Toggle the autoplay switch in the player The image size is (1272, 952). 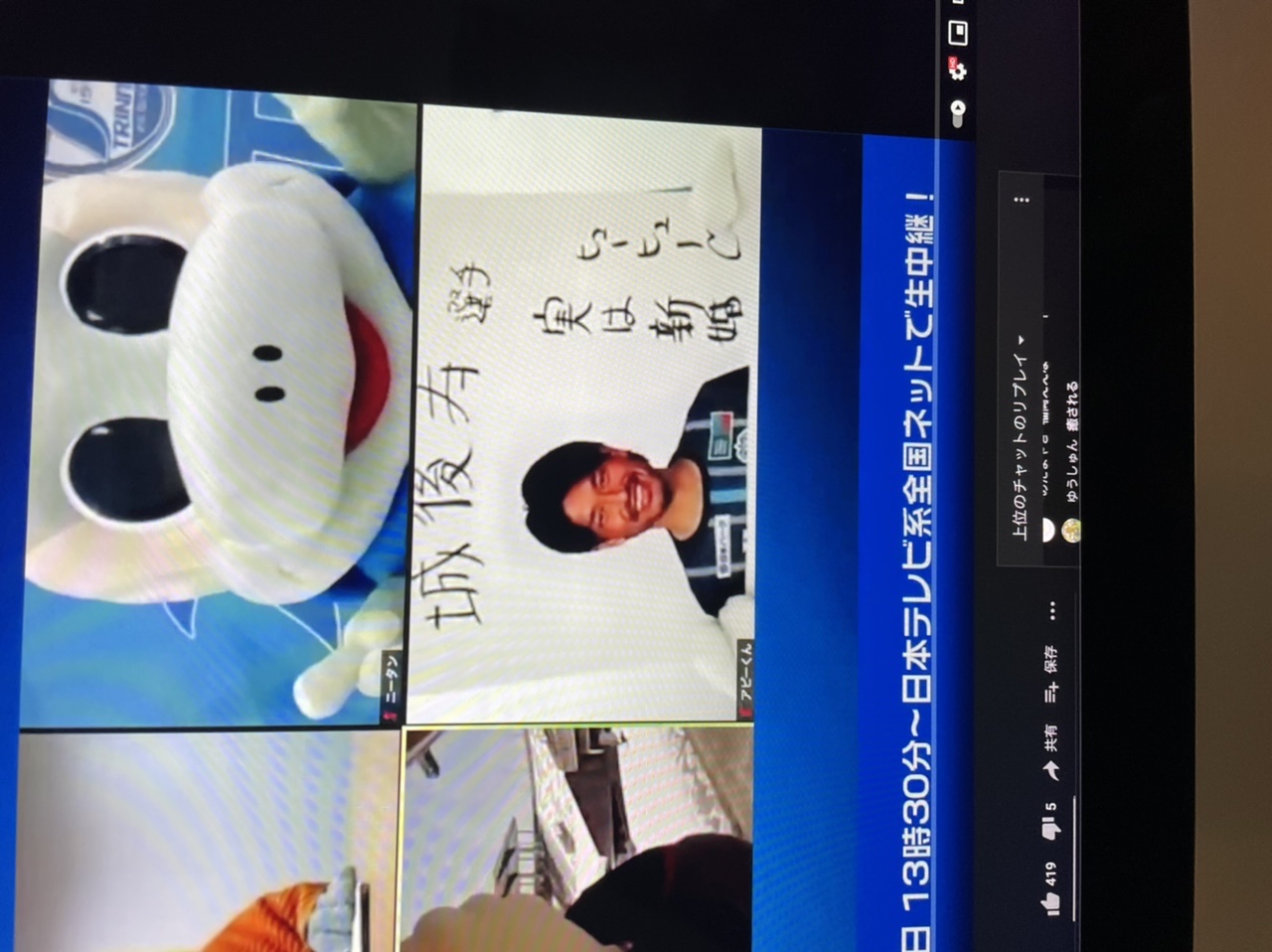pos(958,112)
